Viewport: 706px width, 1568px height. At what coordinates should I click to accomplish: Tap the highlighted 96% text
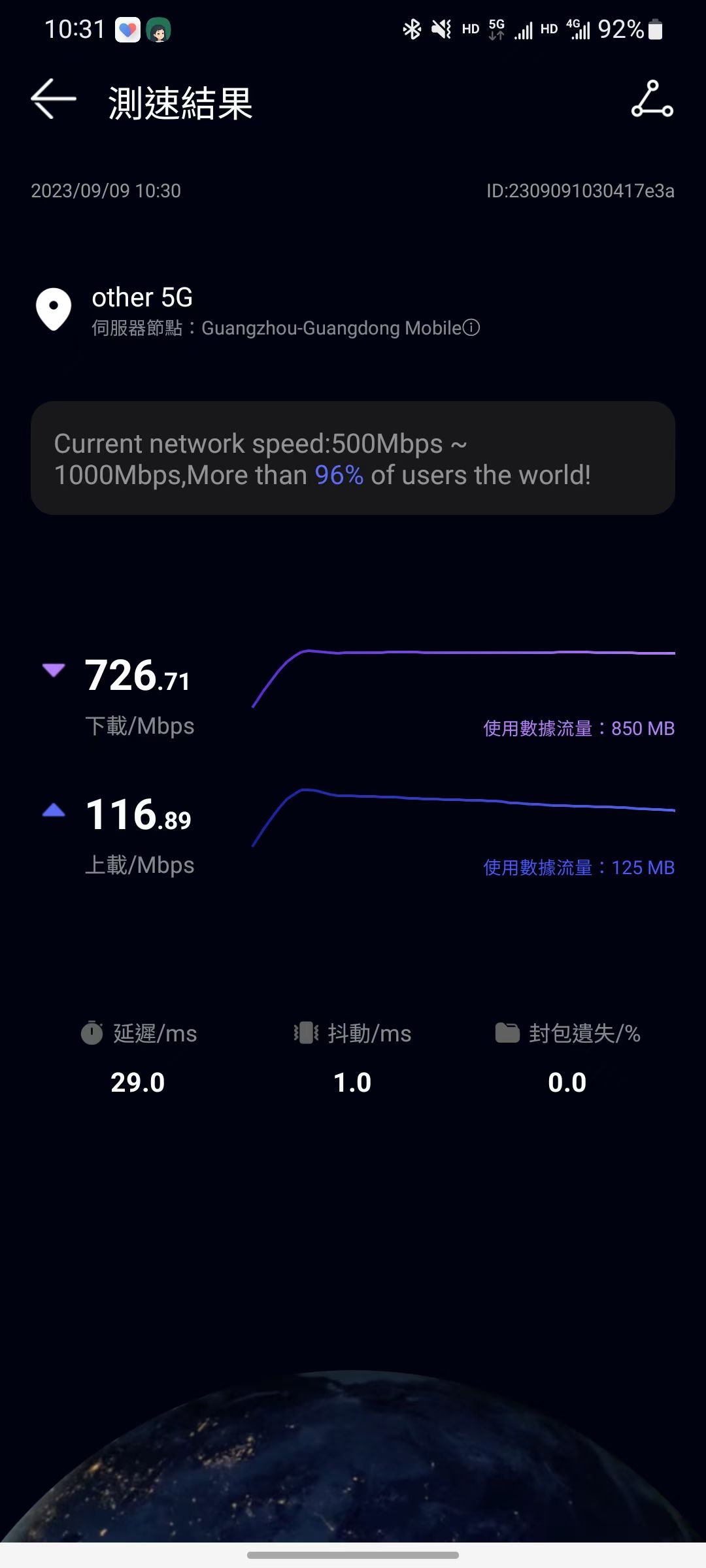click(x=337, y=475)
